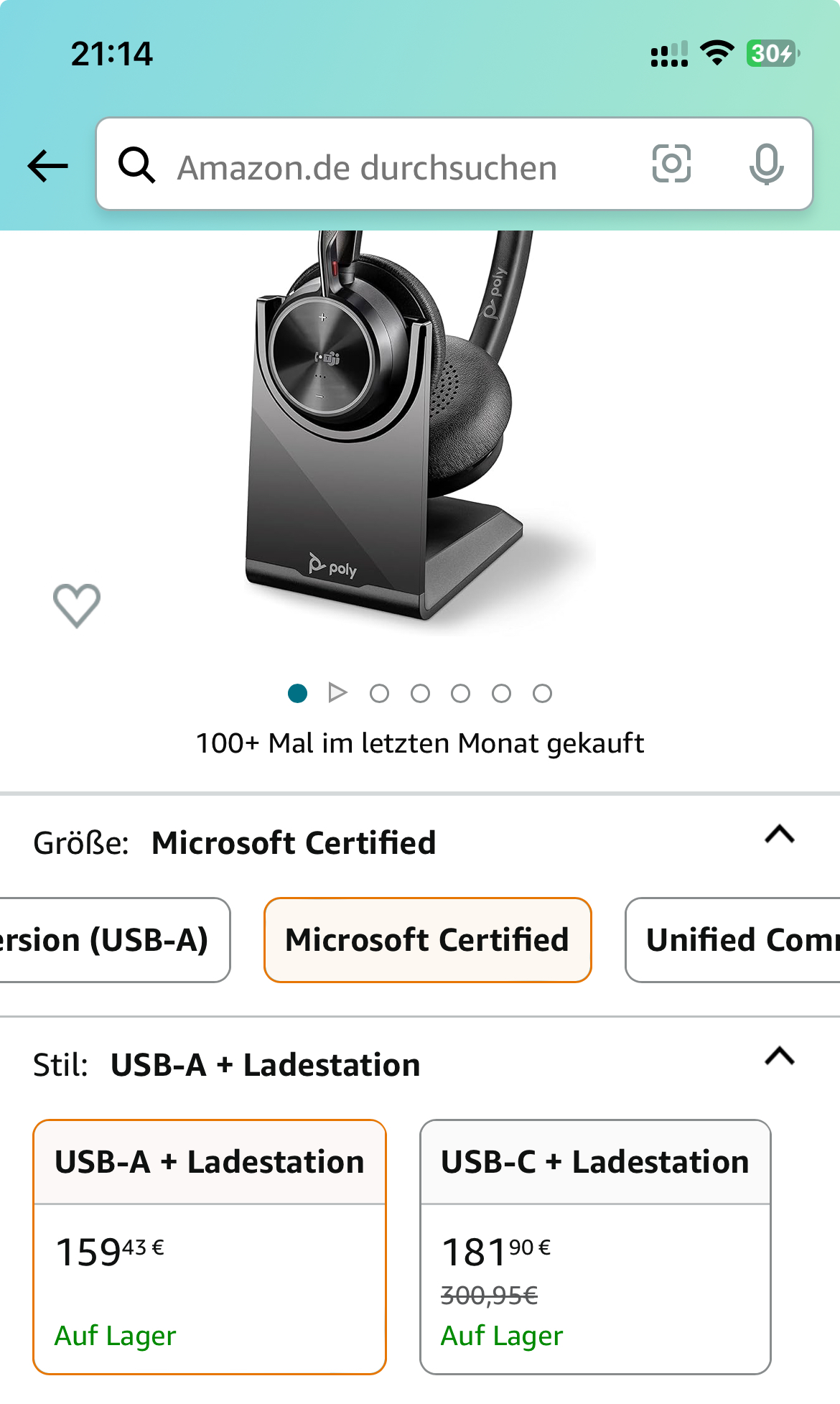Screen dimensions: 840x1404
Task: Choose the USB-C + Ladestation style for 181,90 €
Action: tap(595, 1246)
